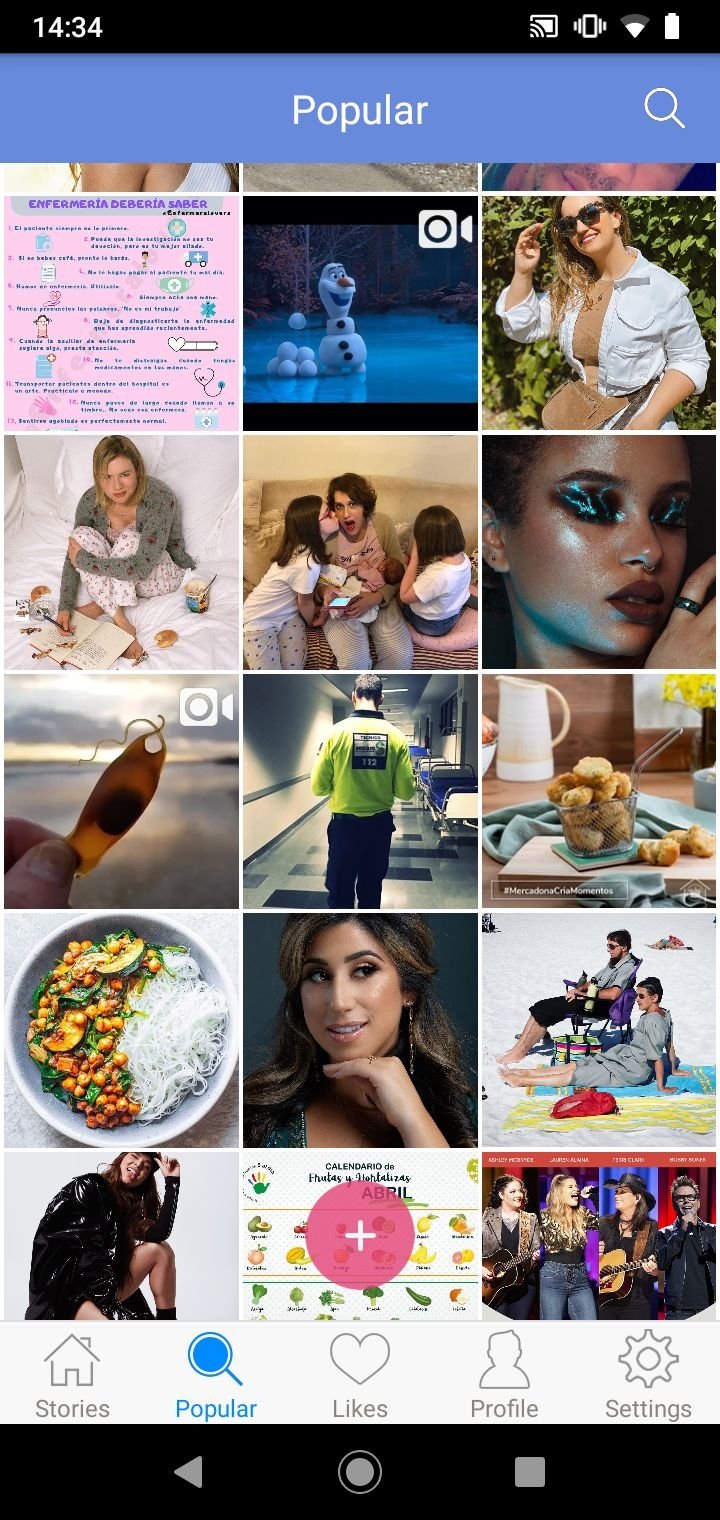
Task: Open the paramedic in hospital corridor photo
Action: pos(360,791)
